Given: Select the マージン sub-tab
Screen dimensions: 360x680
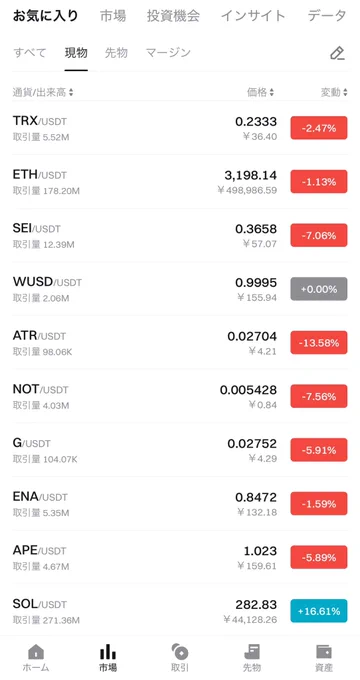Looking at the screenshot, I should coord(168,53).
